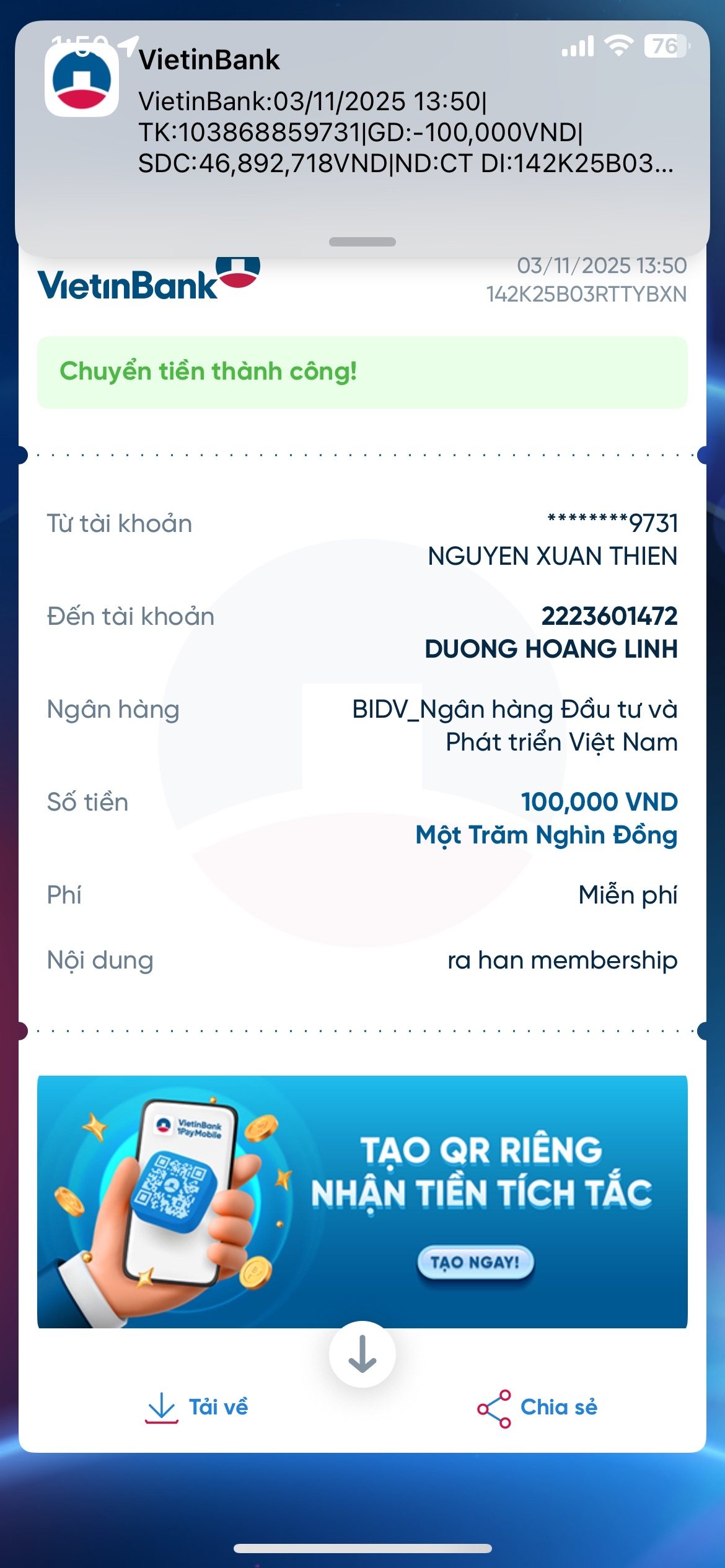Share the receipt via Chia sẻ

(x=537, y=1408)
